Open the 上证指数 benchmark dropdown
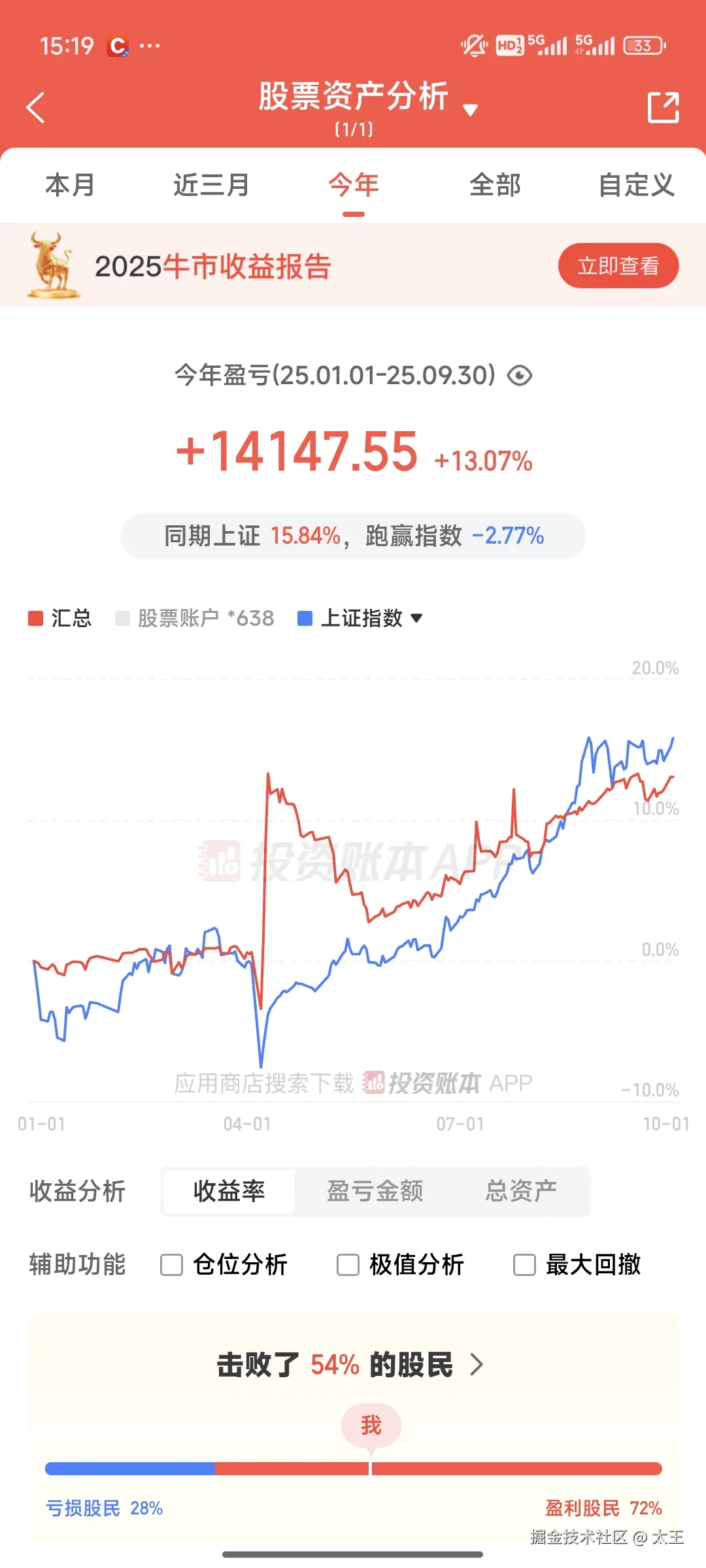706x1568 pixels. [x=361, y=618]
